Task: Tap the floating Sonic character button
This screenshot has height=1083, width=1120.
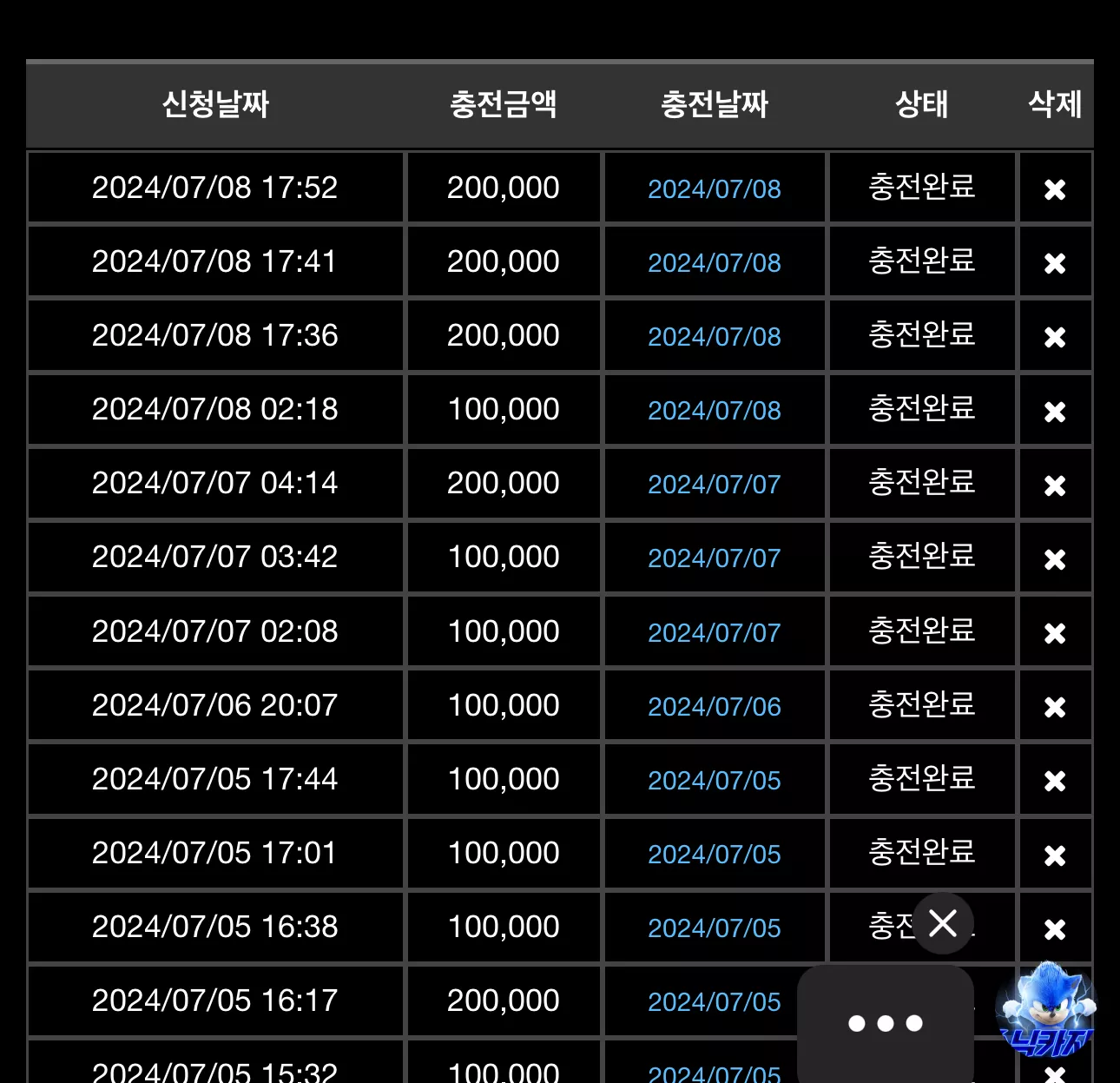Action: coord(1045,1009)
